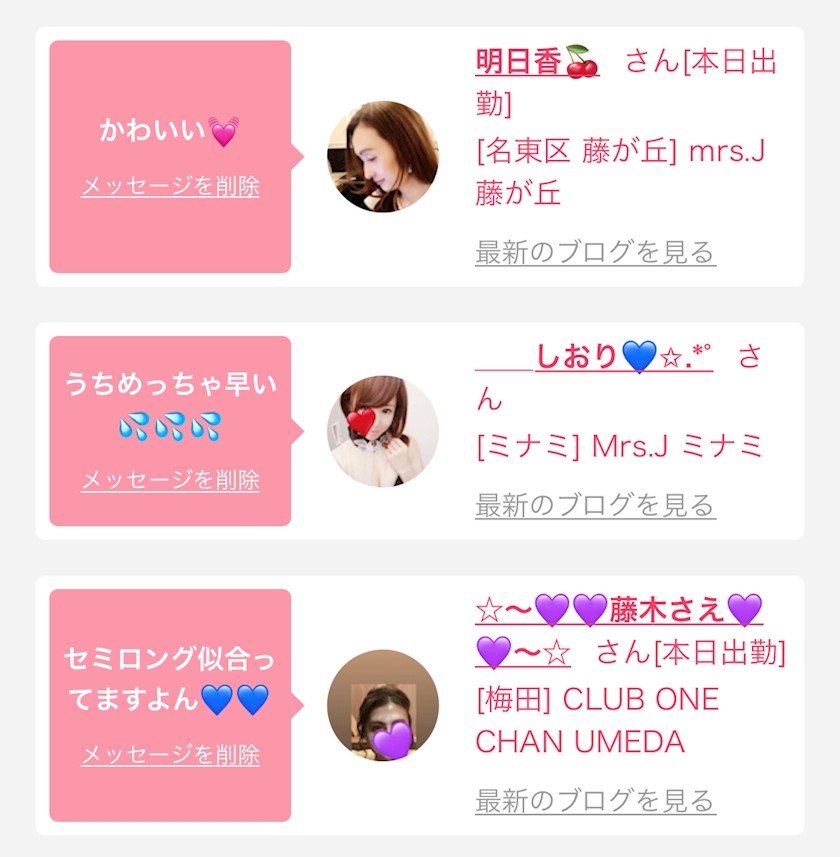Open 藤木さえ's profile name link
Viewport: 840px width, 857px height.
(618, 609)
